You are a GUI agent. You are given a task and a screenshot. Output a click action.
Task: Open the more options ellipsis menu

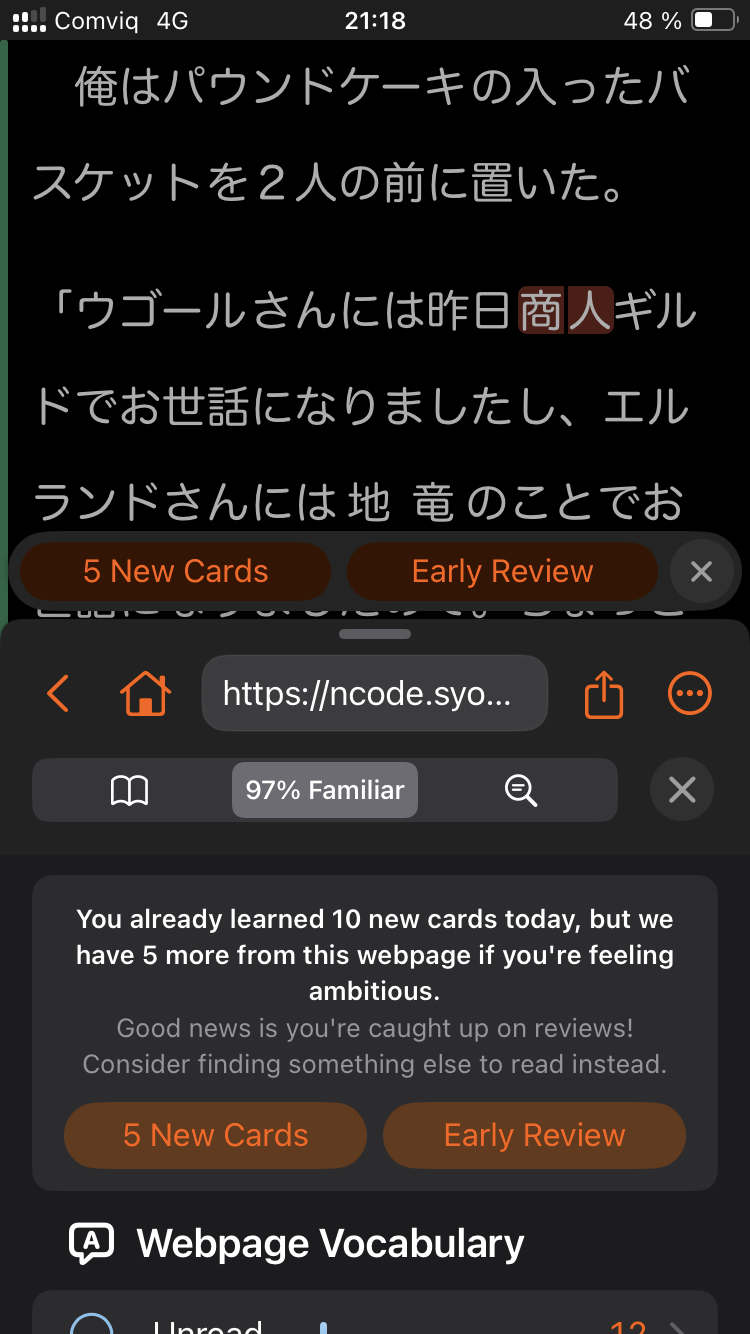coord(689,693)
